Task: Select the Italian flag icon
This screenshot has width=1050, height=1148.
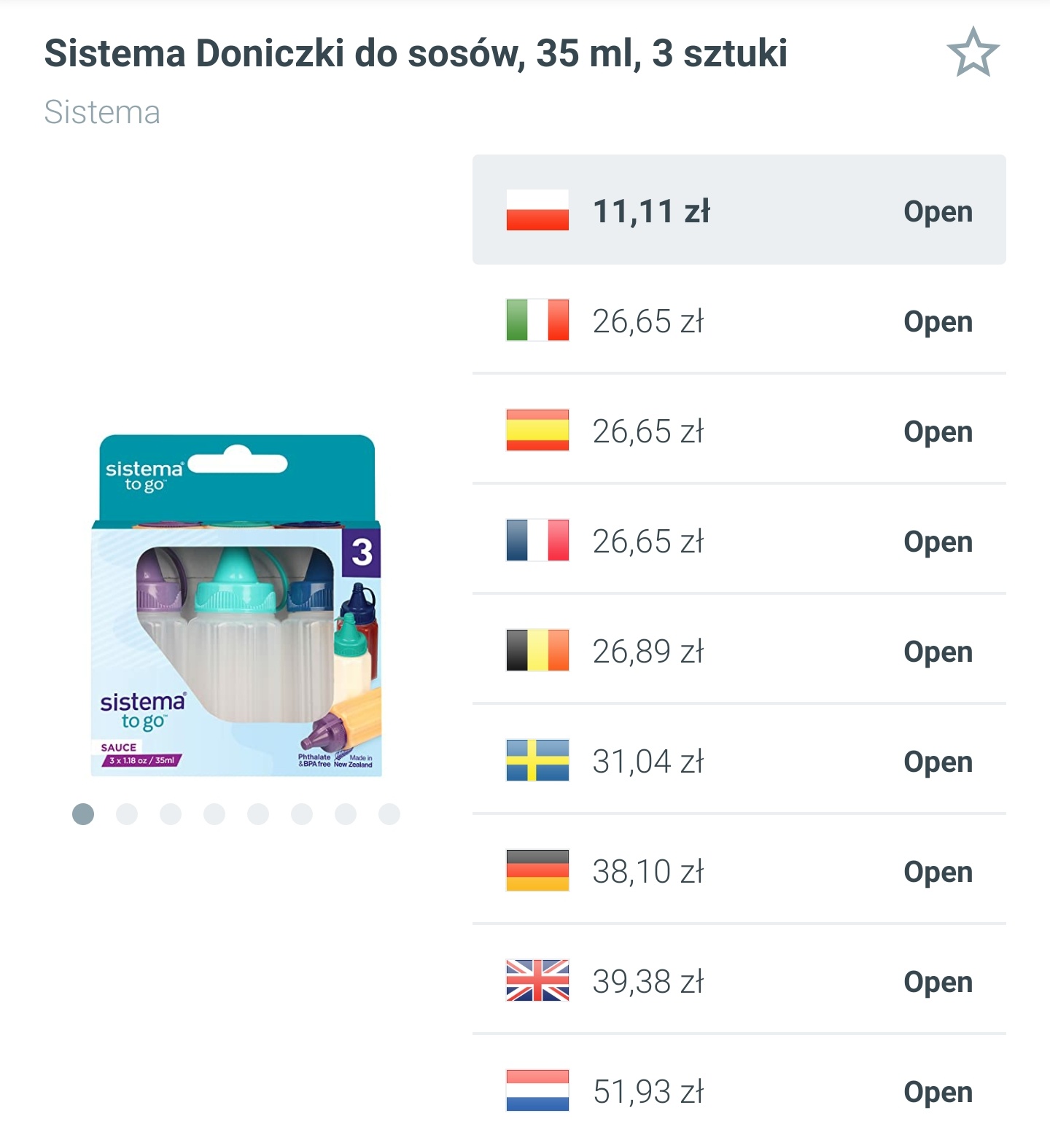Action: pos(536,321)
